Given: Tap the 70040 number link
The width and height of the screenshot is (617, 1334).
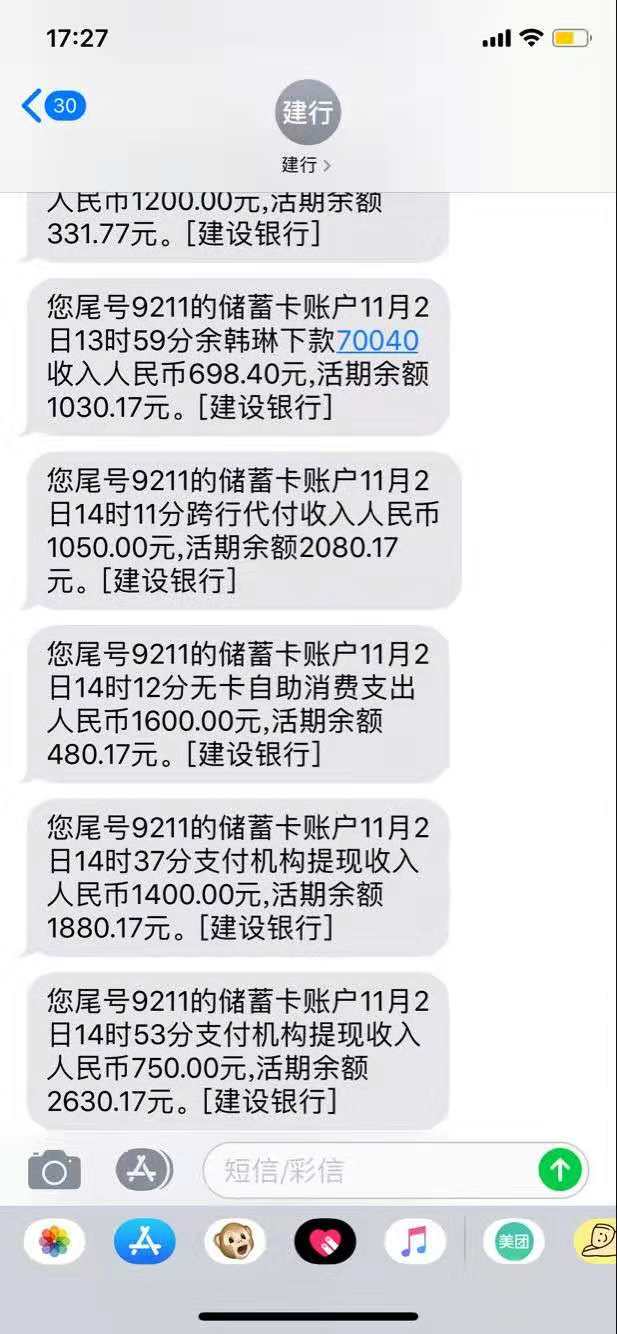Looking at the screenshot, I should point(378,342).
